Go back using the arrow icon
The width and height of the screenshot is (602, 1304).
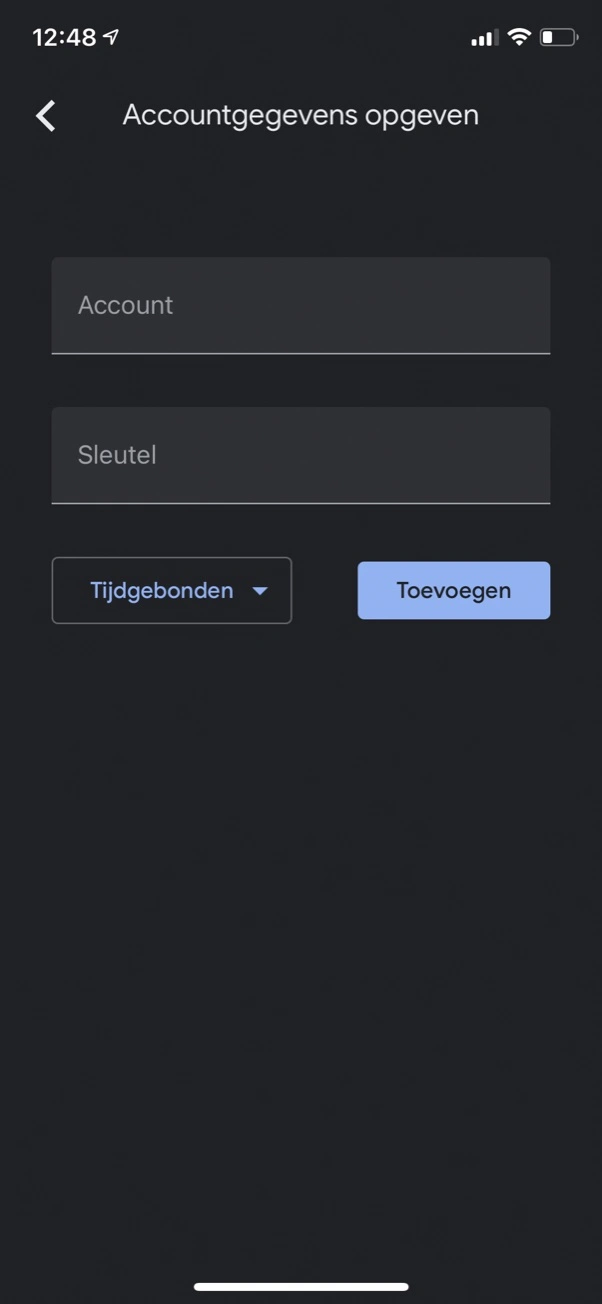pos(46,116)
